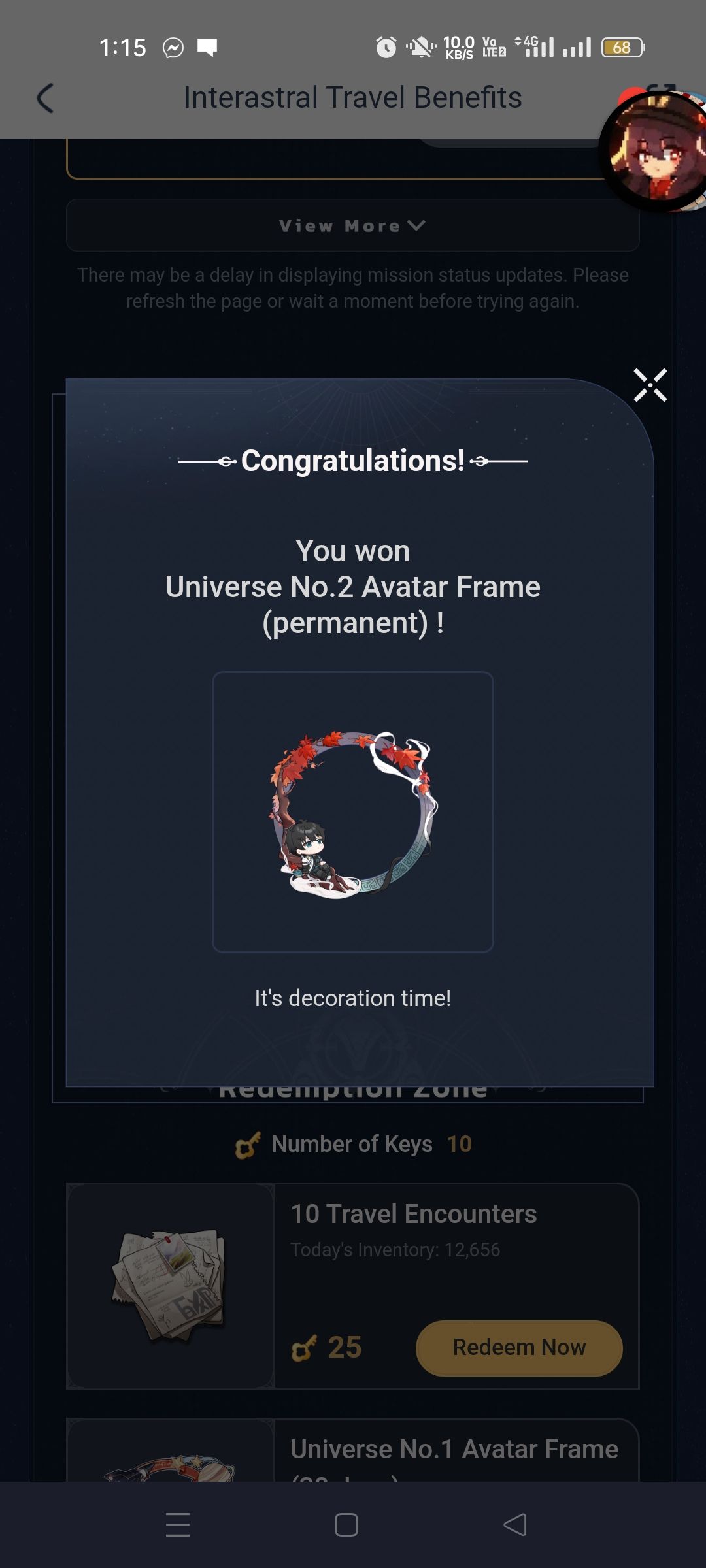Go back from Interastral Travel Benefits
This screenshot has height=1568, width=706.
[x=45, y=99]
